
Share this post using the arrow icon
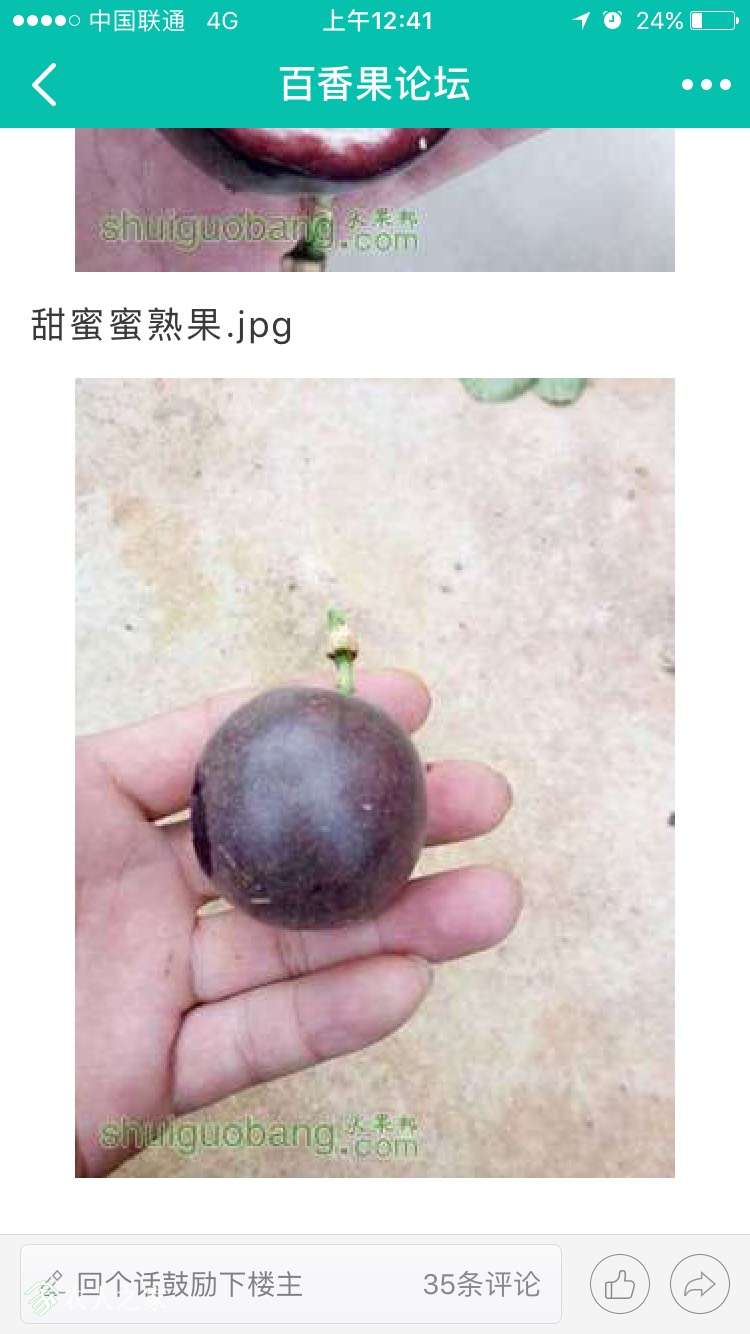tap(700, 1284)
